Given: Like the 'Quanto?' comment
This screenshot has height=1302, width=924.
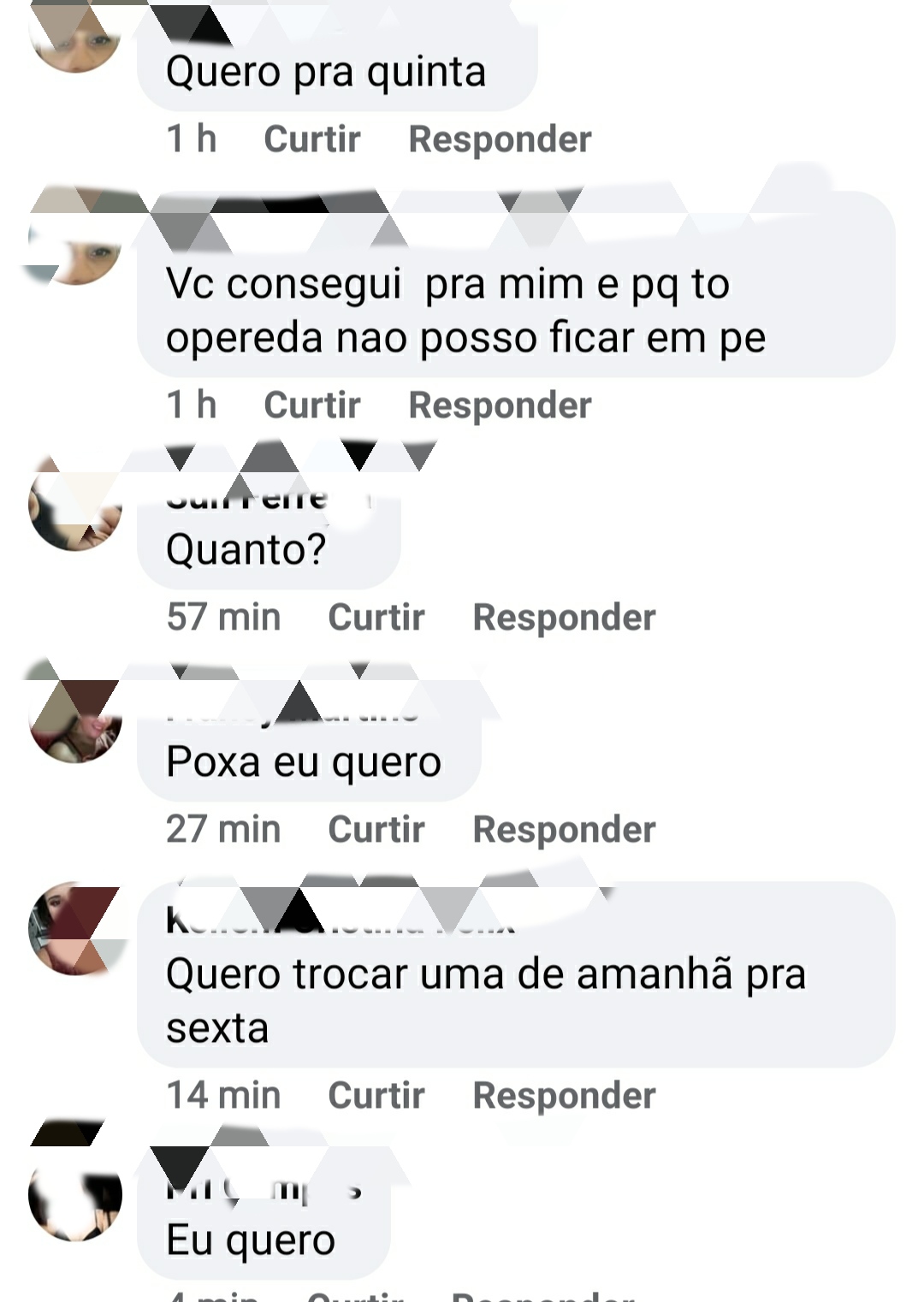Looking at the screenshot, I should [x=376, y=617].
